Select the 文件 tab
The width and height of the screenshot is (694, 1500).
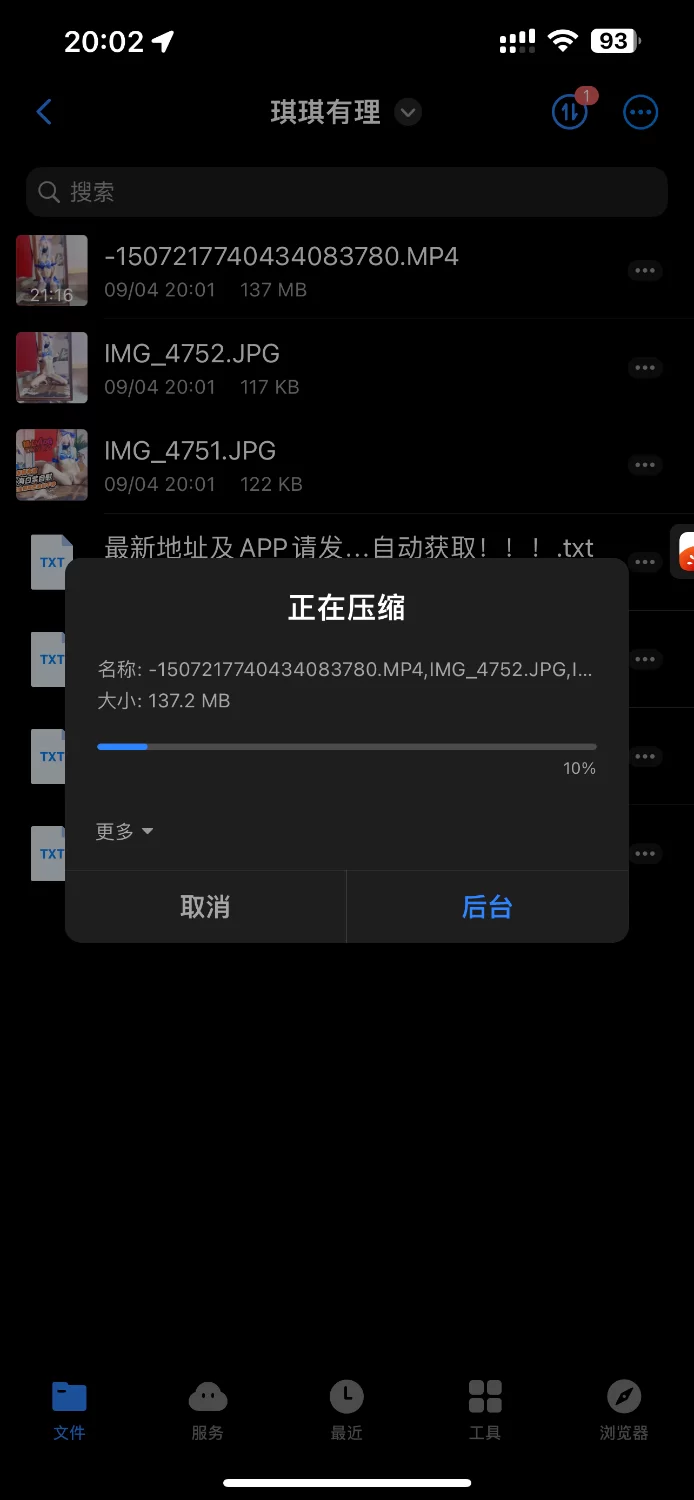[69, 1410]
